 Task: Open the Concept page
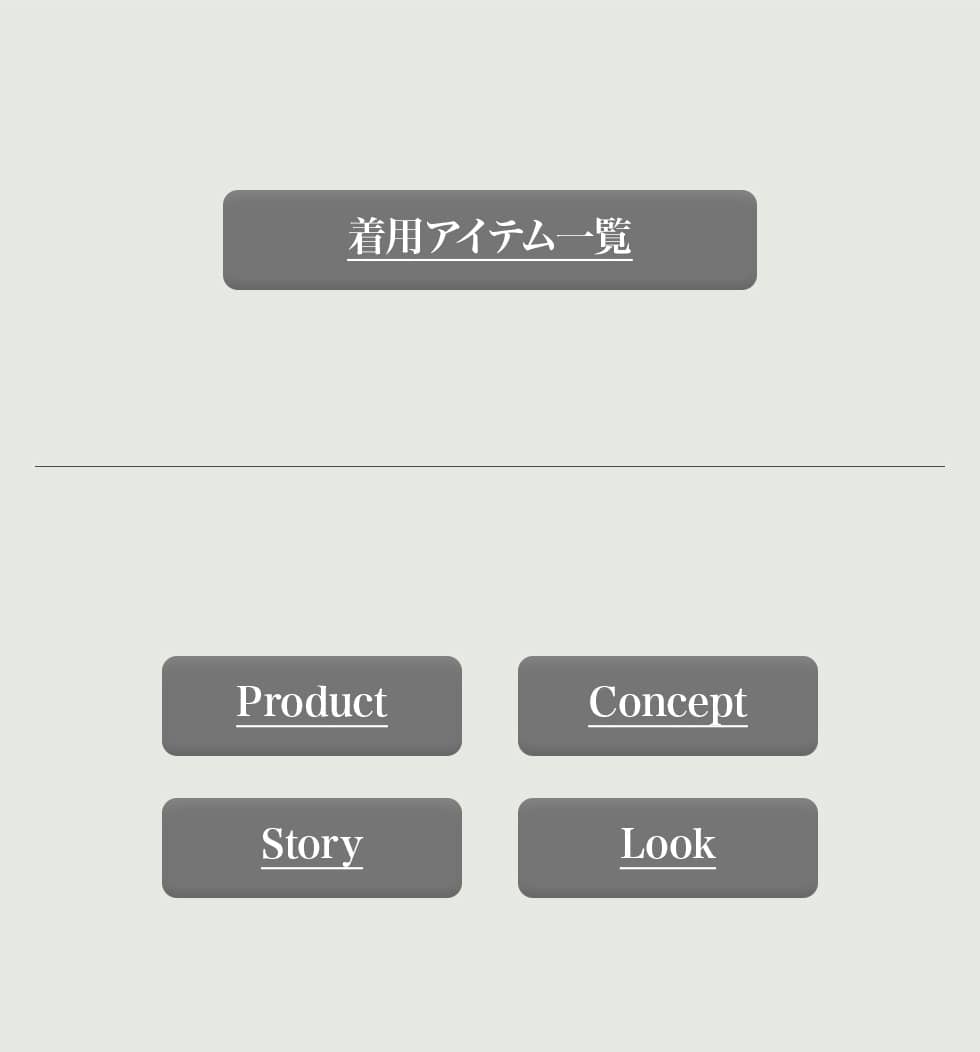click(667, 705)
